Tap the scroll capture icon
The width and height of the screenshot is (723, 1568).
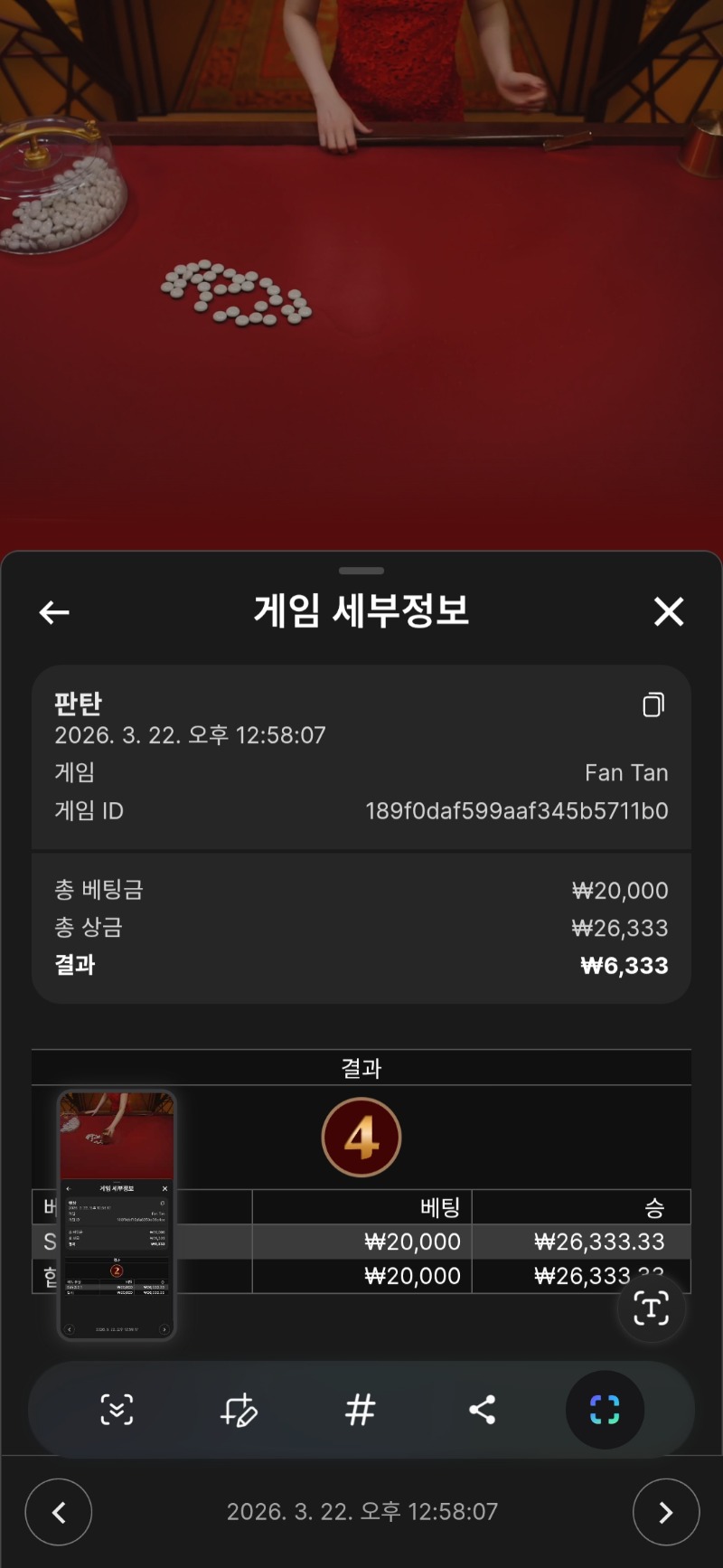click(x=117, y=1410)
